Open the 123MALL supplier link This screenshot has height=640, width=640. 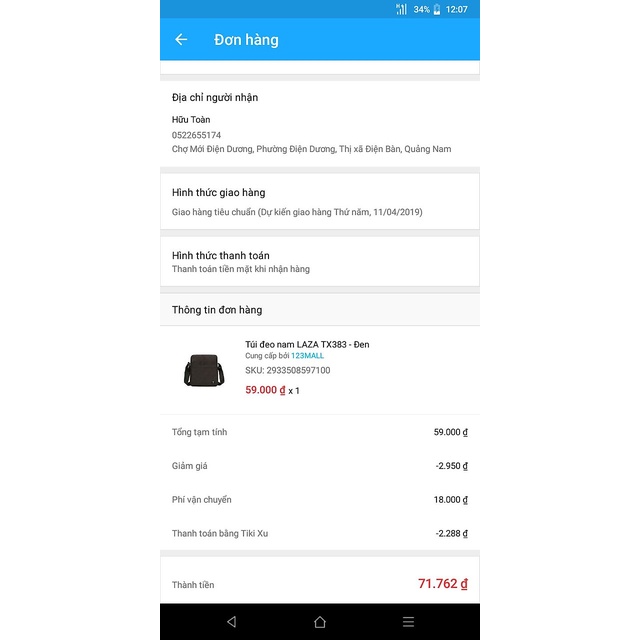pyautogui.click(x=308, y=356)
